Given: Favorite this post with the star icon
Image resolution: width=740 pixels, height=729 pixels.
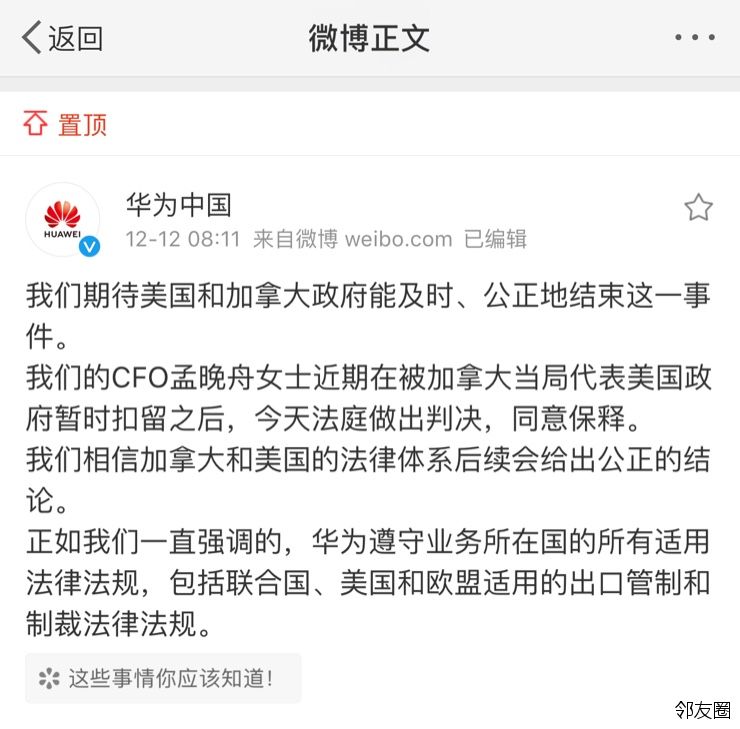Looking at the screenshot, I should (698, 208).
